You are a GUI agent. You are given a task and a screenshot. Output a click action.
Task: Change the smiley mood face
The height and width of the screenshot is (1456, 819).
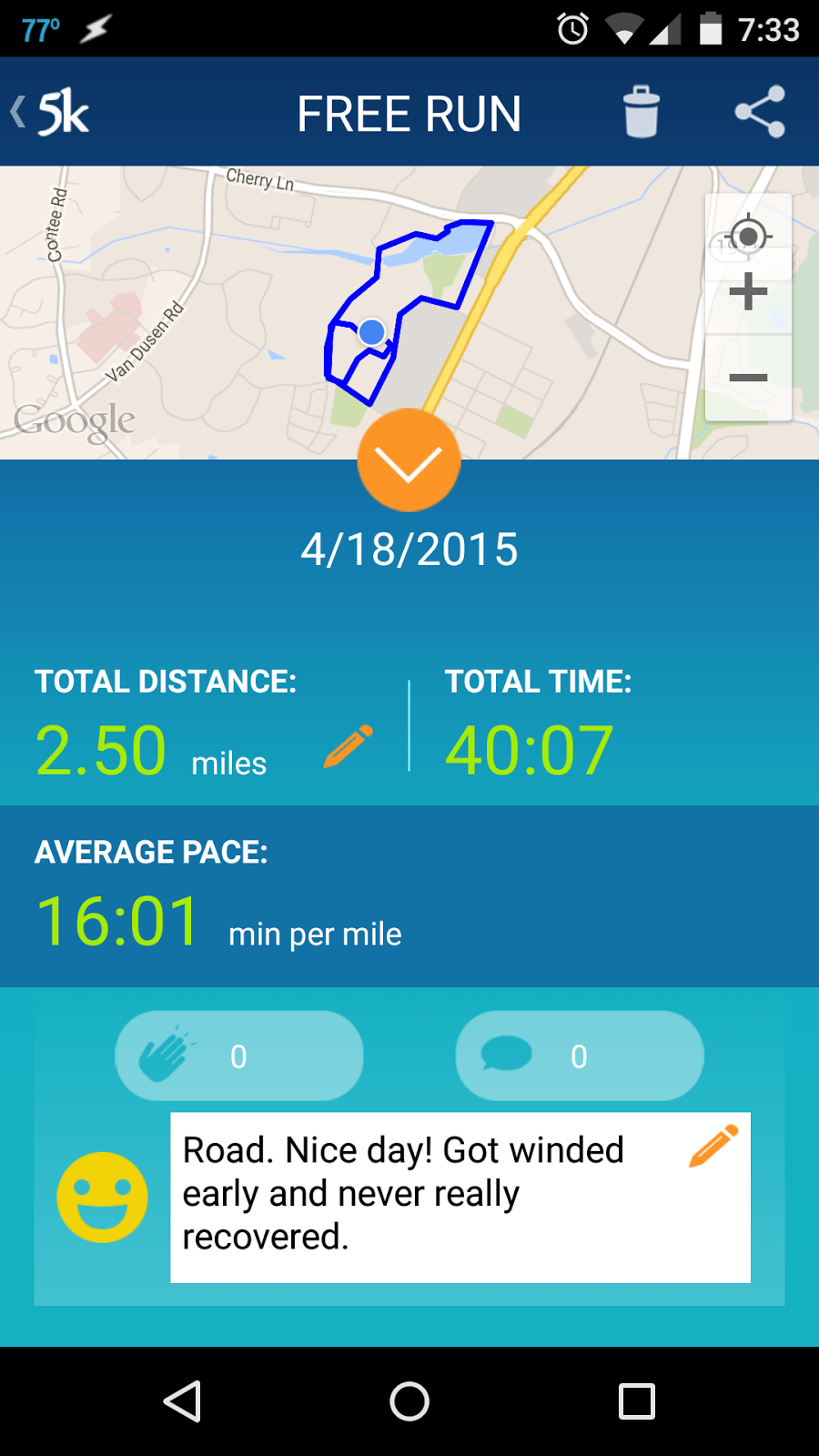(102, 1198)
